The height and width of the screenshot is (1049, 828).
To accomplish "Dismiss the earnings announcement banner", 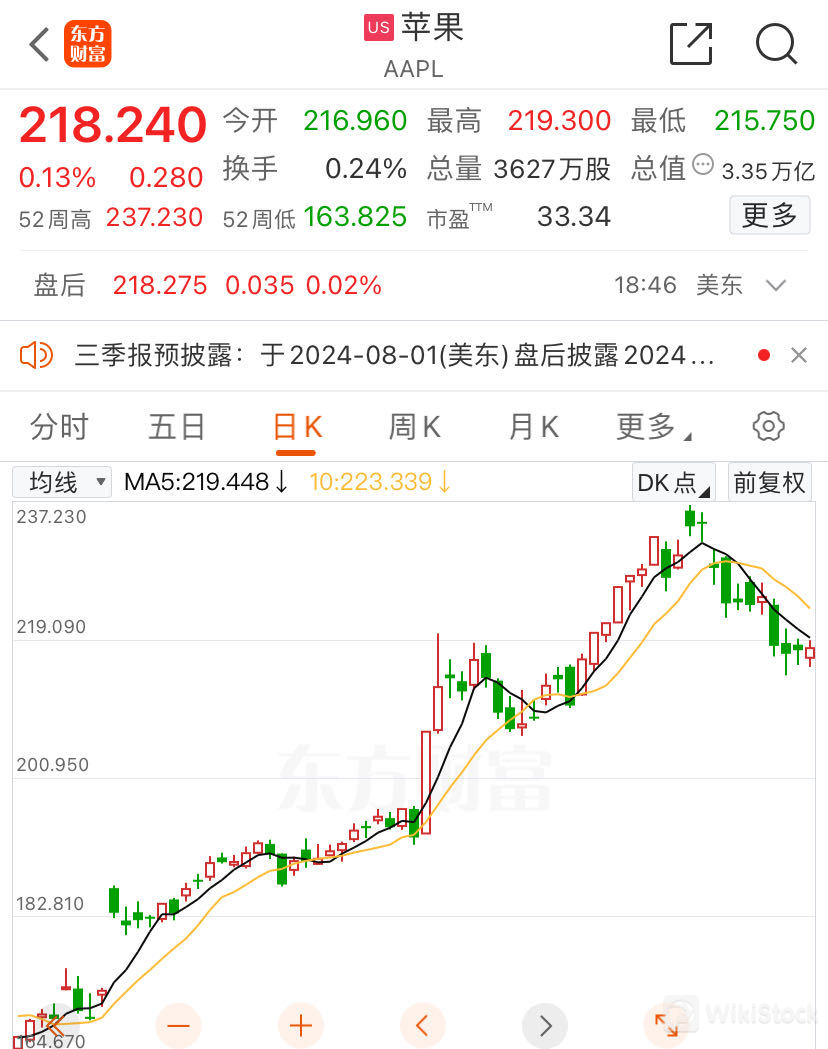I will (x=798, y=355).
